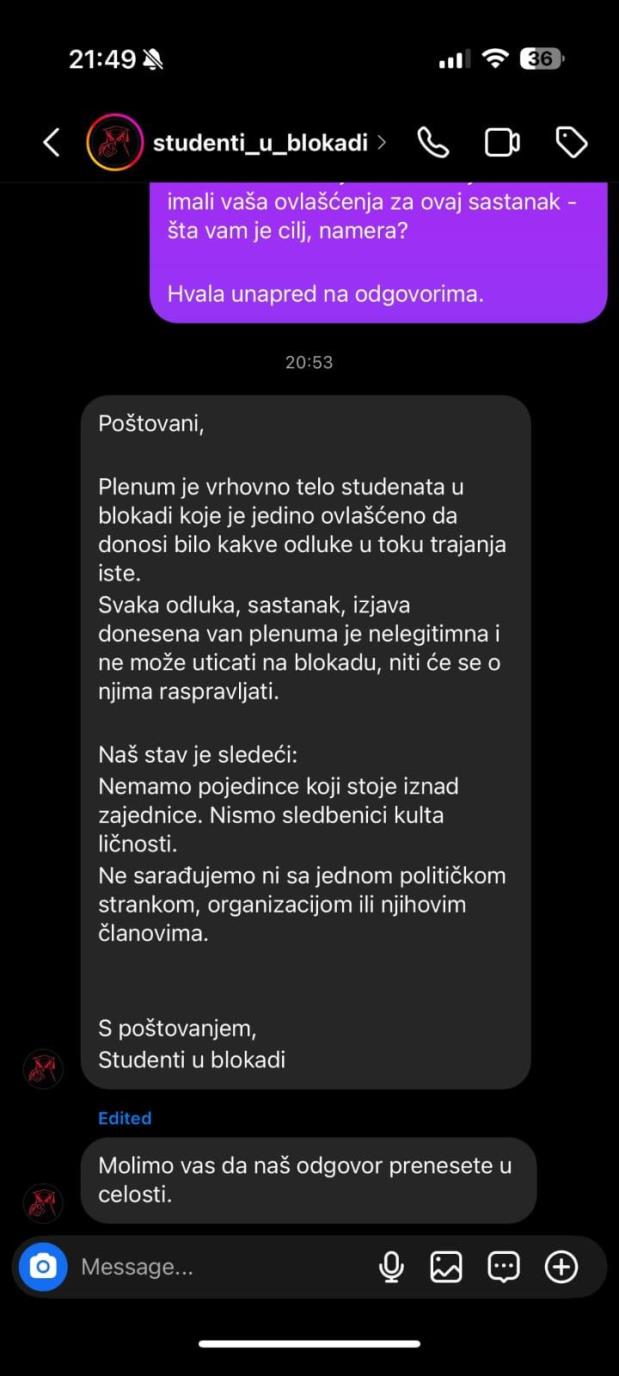Focus the Message text field
Screen dimensions: 619x1376
[220, 1267]
